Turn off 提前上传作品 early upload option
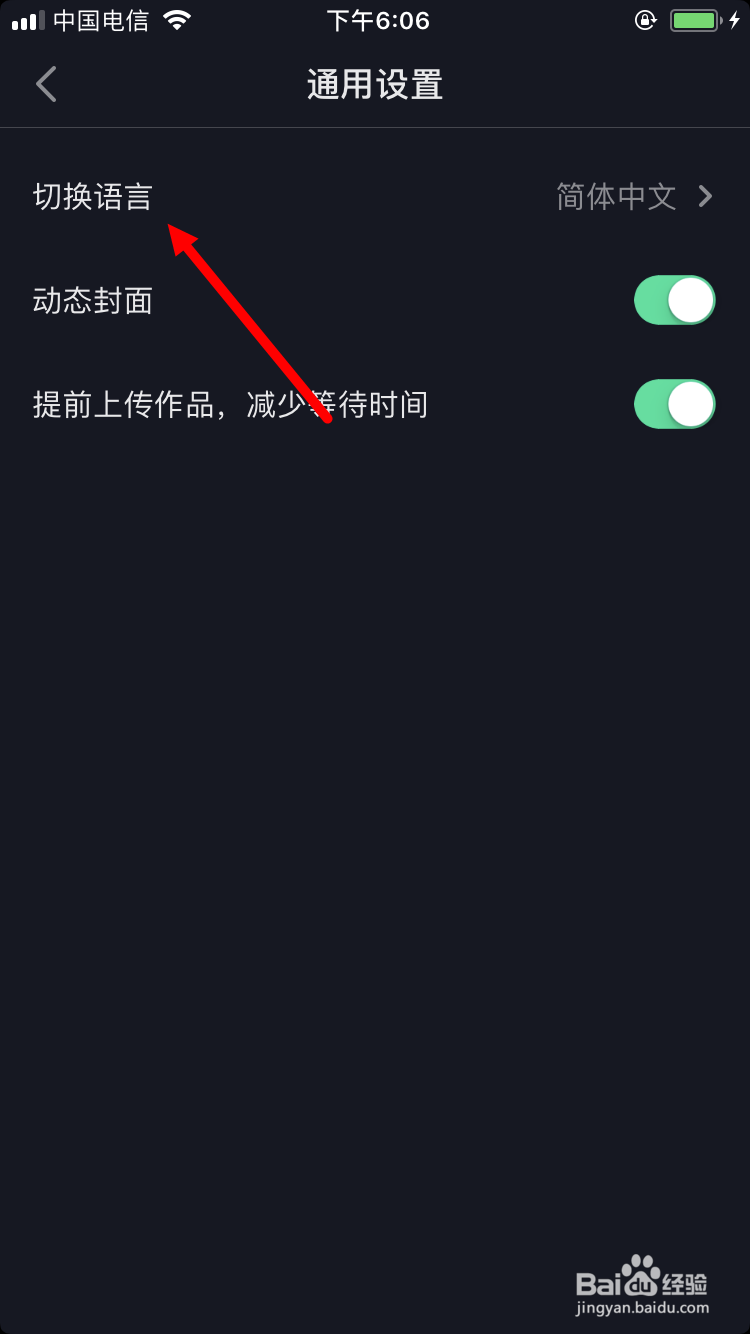Screen dimensions: 750x1334 pyautogui.click(x=675, y=404)
